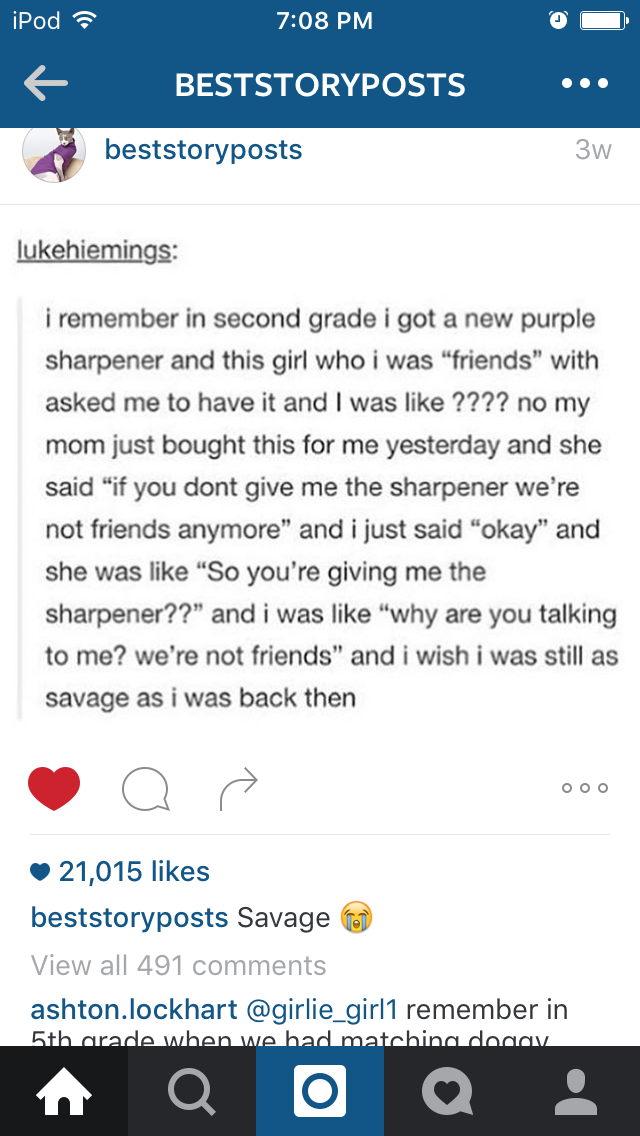The height and width of the screenshot is (1136, 640).
Task: Open the Camera tab
Action: point(320,1092)
